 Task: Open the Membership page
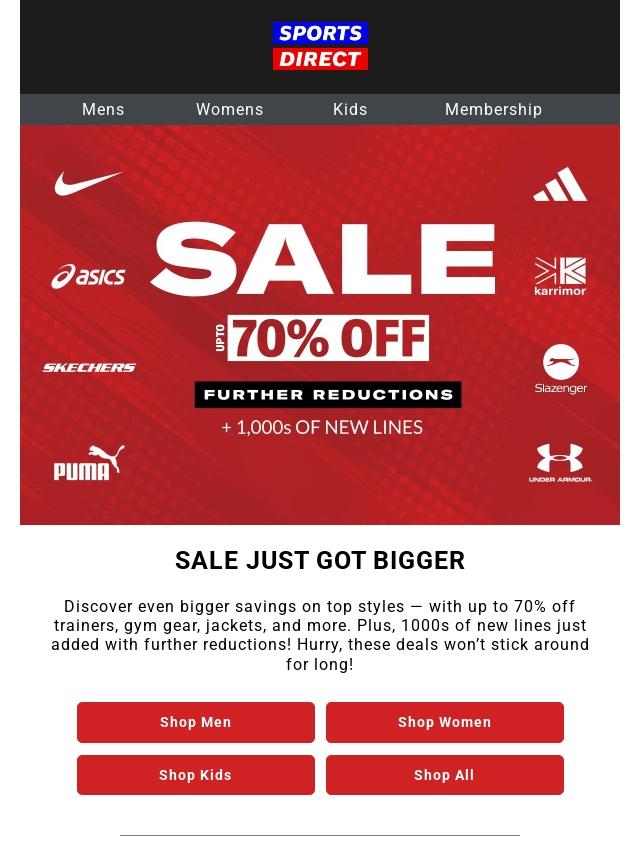(x=493, y=110)
